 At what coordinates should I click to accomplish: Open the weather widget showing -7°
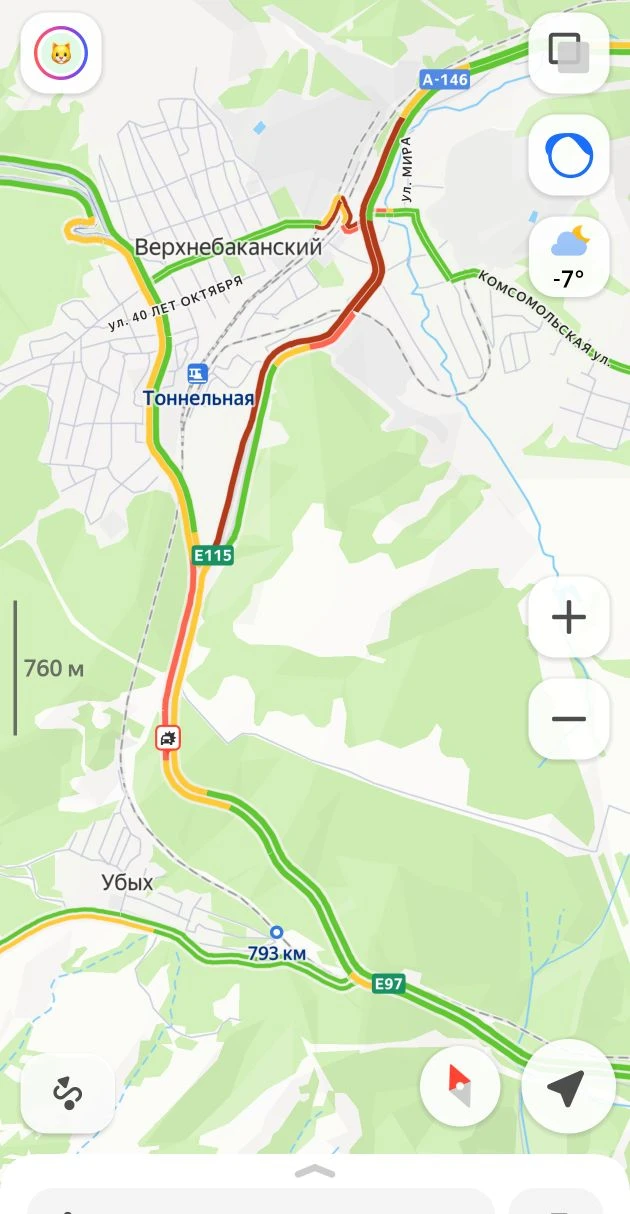click(568, 257)
